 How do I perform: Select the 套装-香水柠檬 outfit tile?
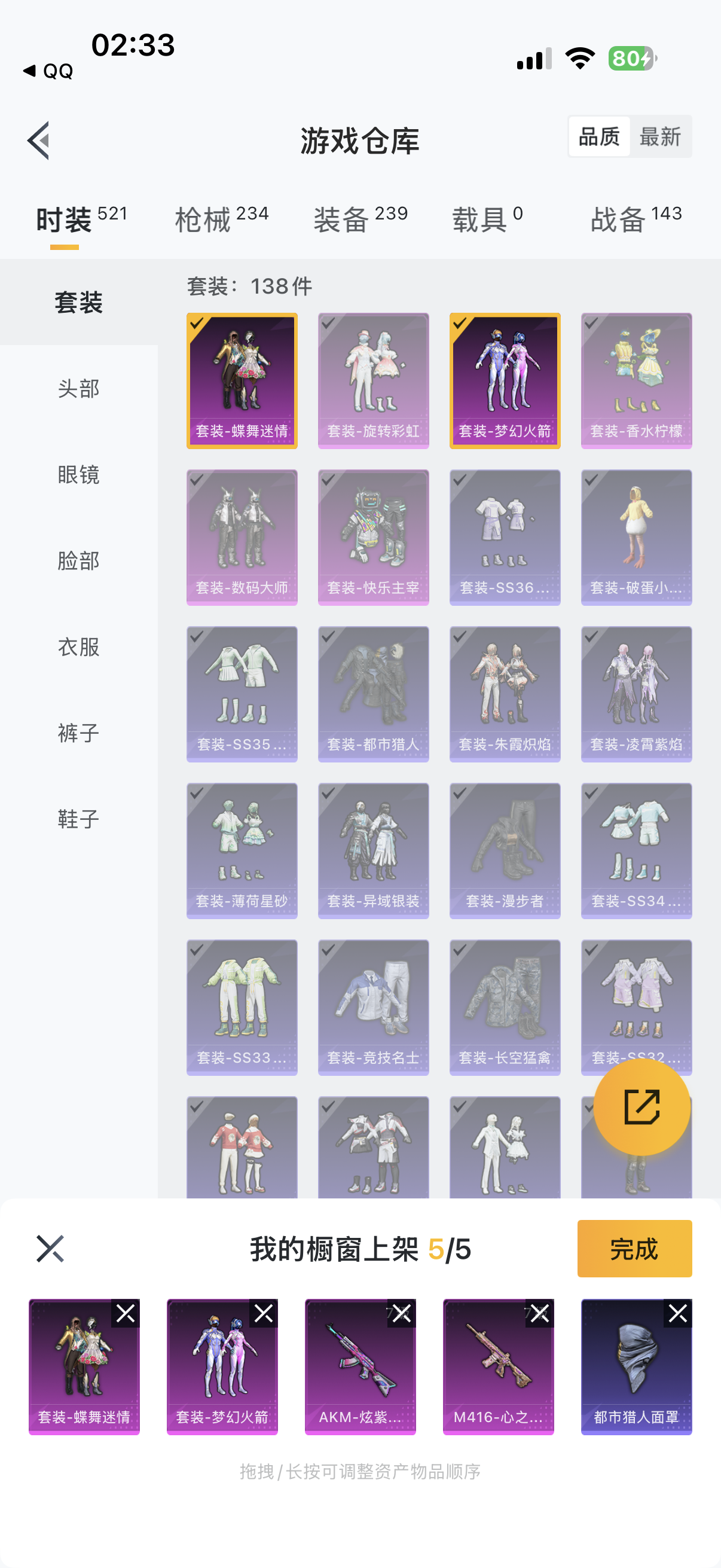pyautogui.click(x=636, y=380)
